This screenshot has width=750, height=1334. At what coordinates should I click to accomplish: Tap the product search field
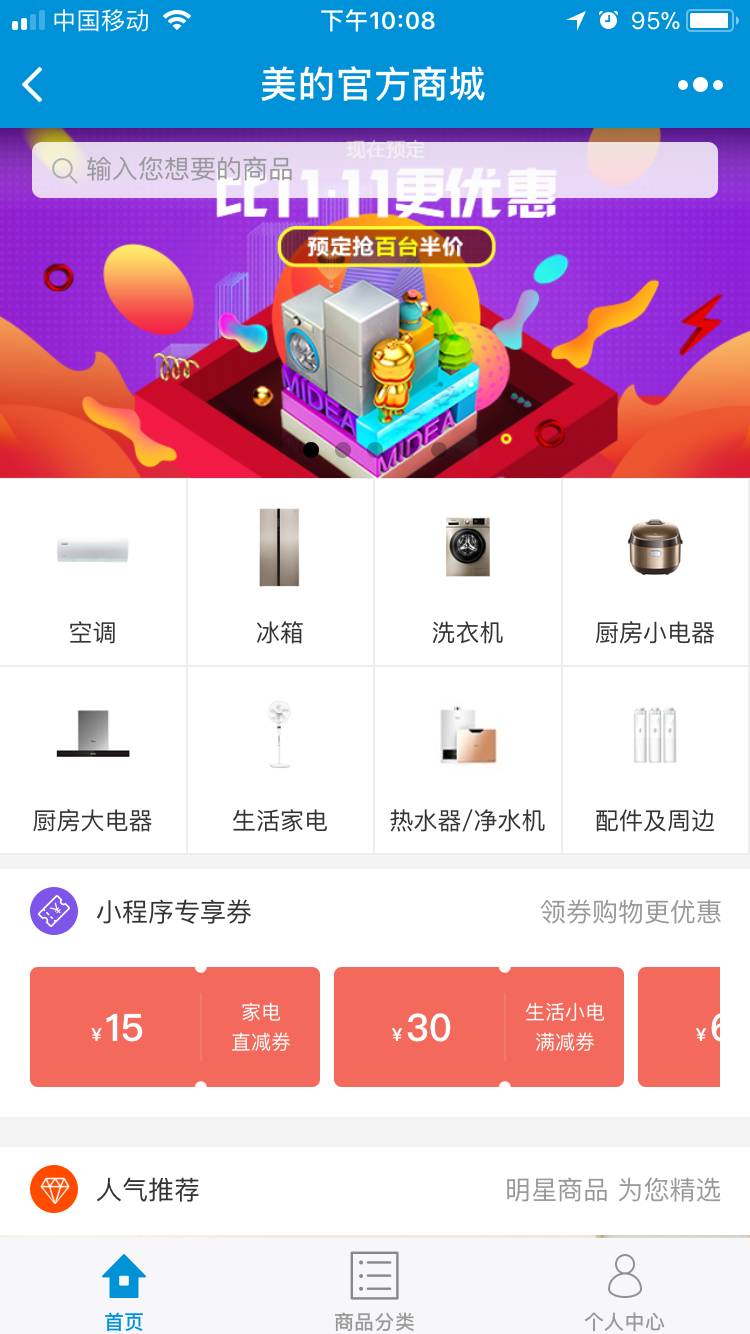[375, 170]
